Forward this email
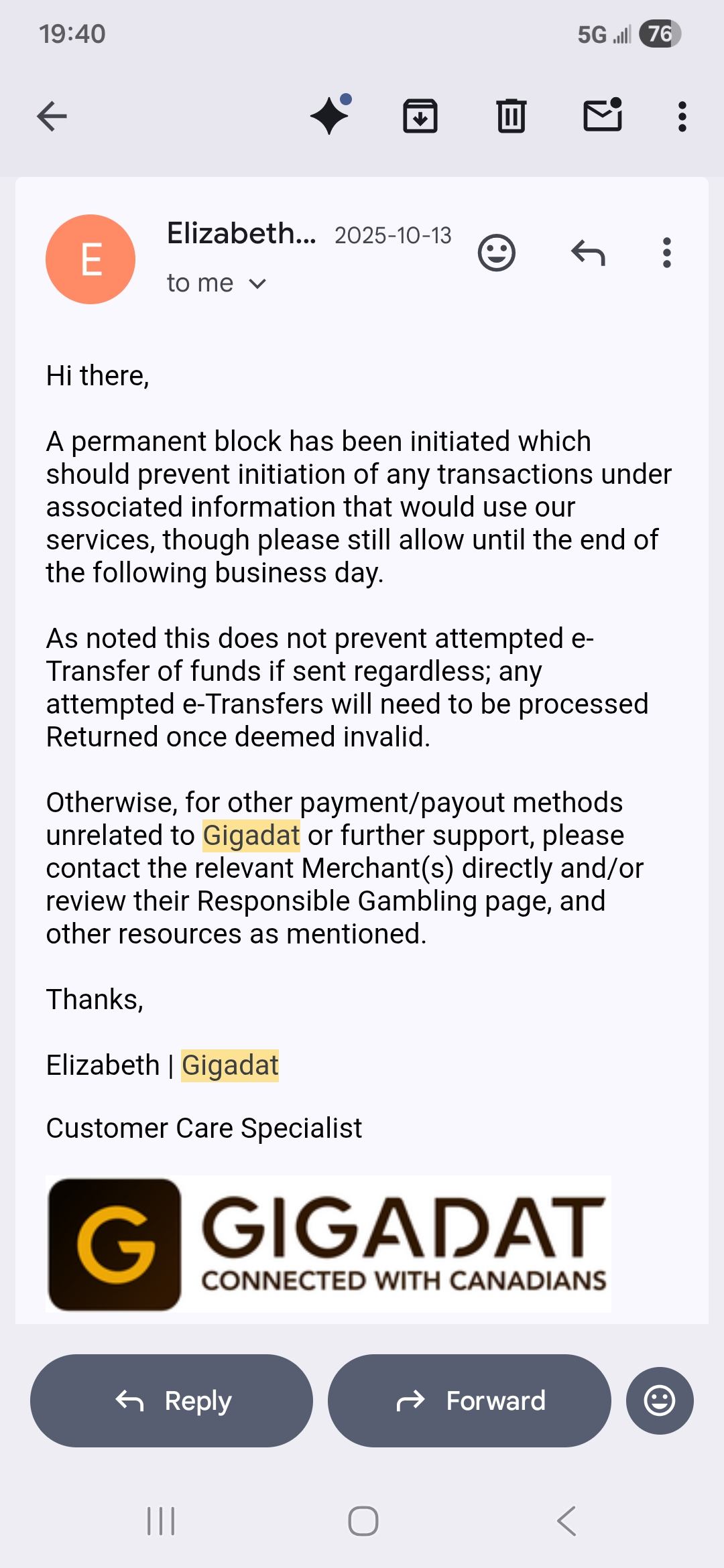 (469, 1400)
